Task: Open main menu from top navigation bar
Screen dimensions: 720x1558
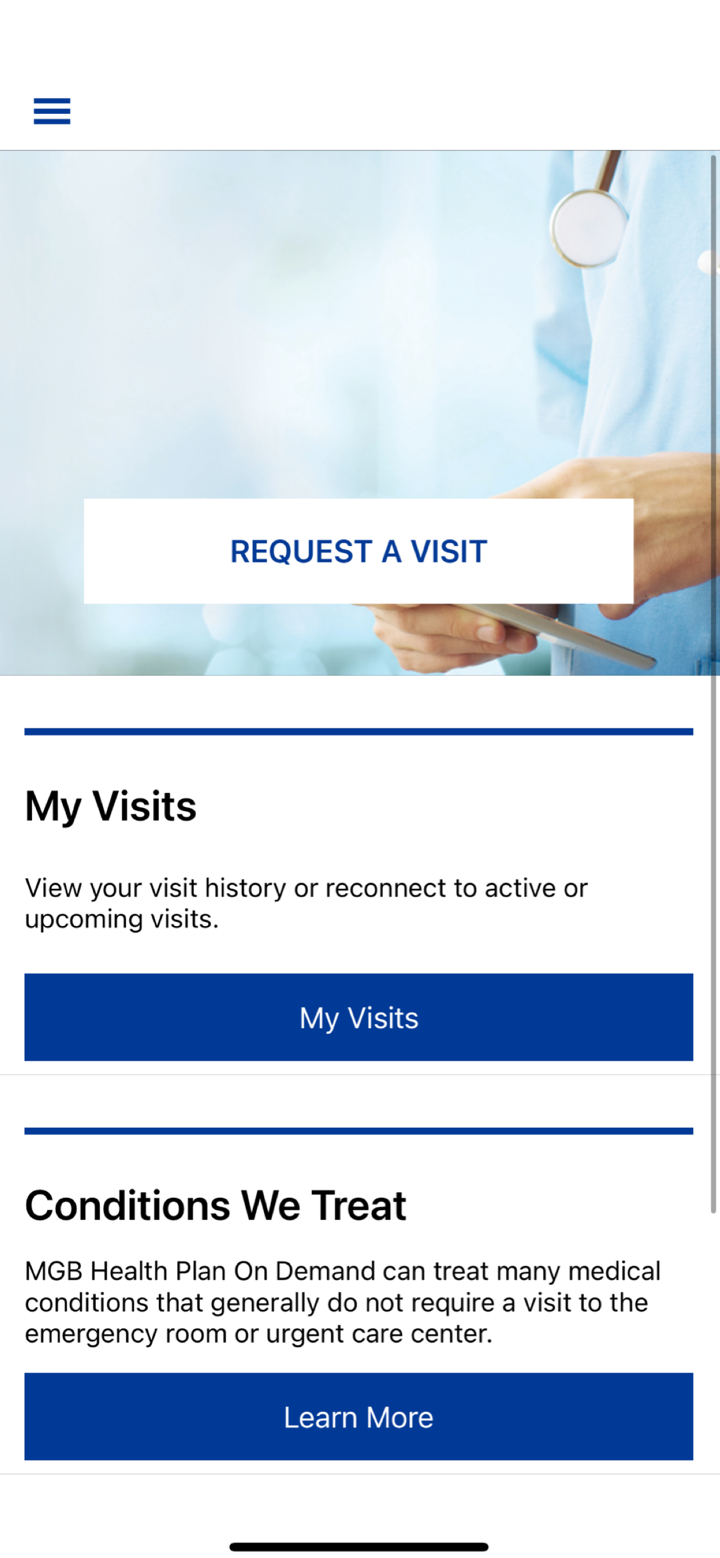Action: click(x=52, y=110)
